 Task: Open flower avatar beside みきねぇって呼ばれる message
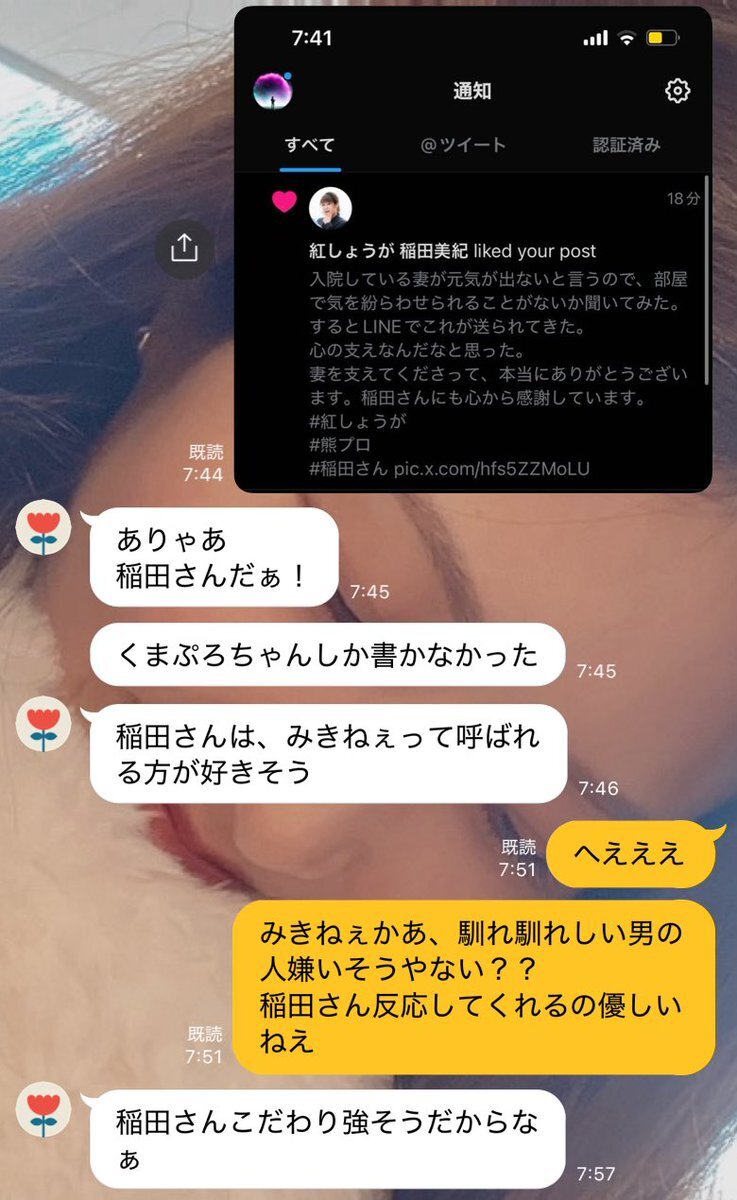tap(44, 724)
